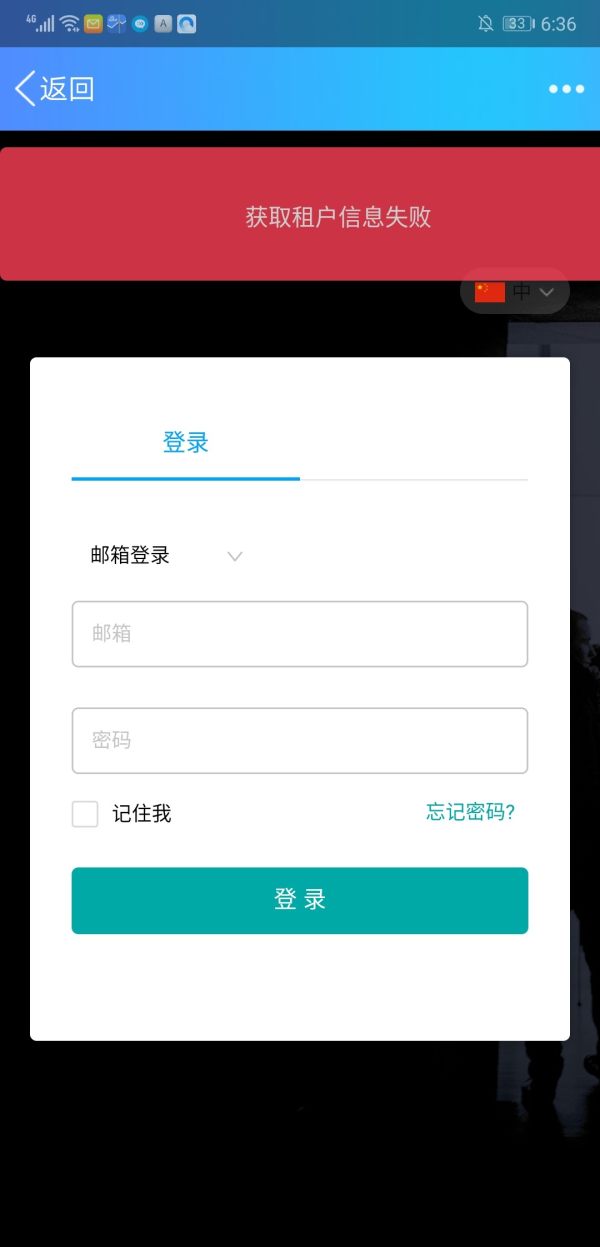Check the 记住我 checkbox
600x1247 pixels.
pyautogui.click(x=85, y=814)
